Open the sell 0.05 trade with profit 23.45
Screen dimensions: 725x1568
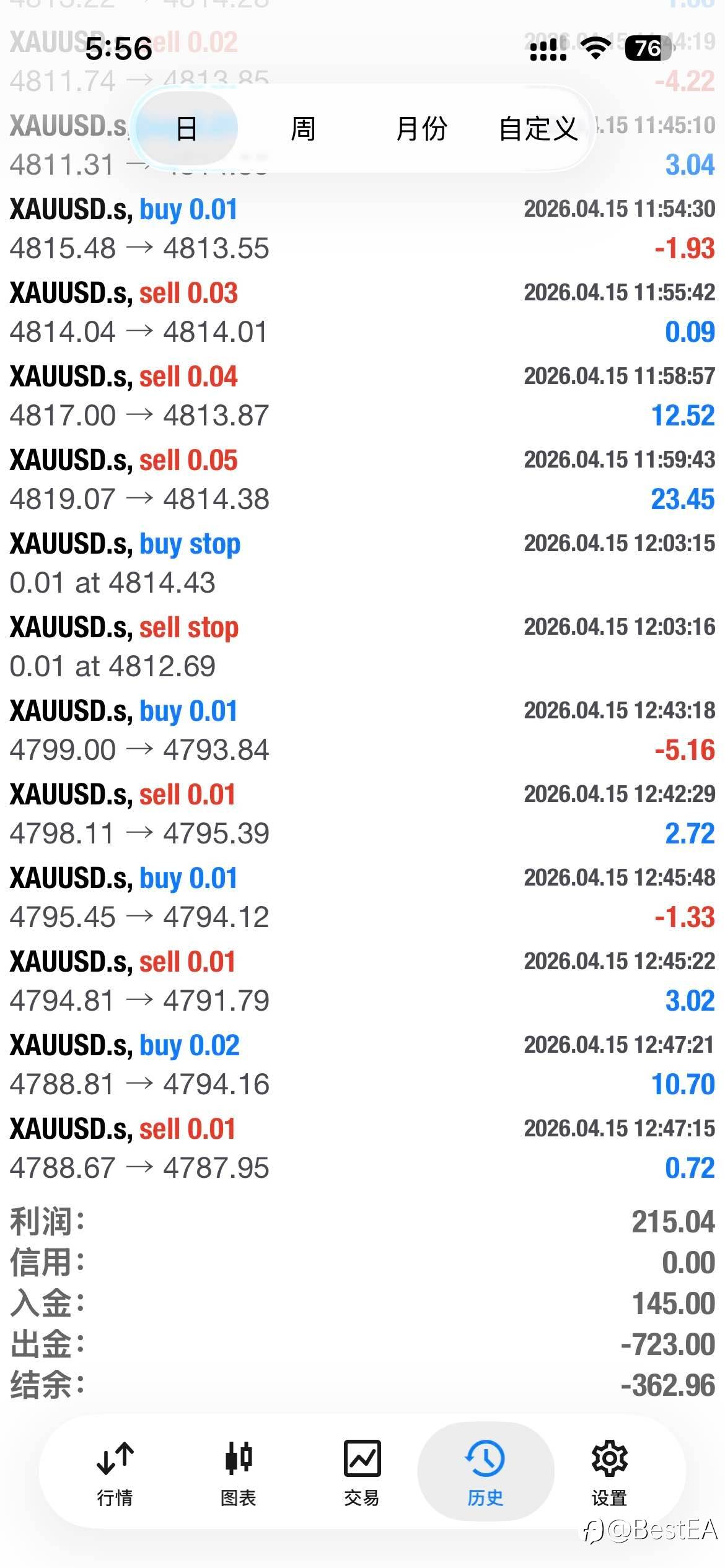click(362, 479)
